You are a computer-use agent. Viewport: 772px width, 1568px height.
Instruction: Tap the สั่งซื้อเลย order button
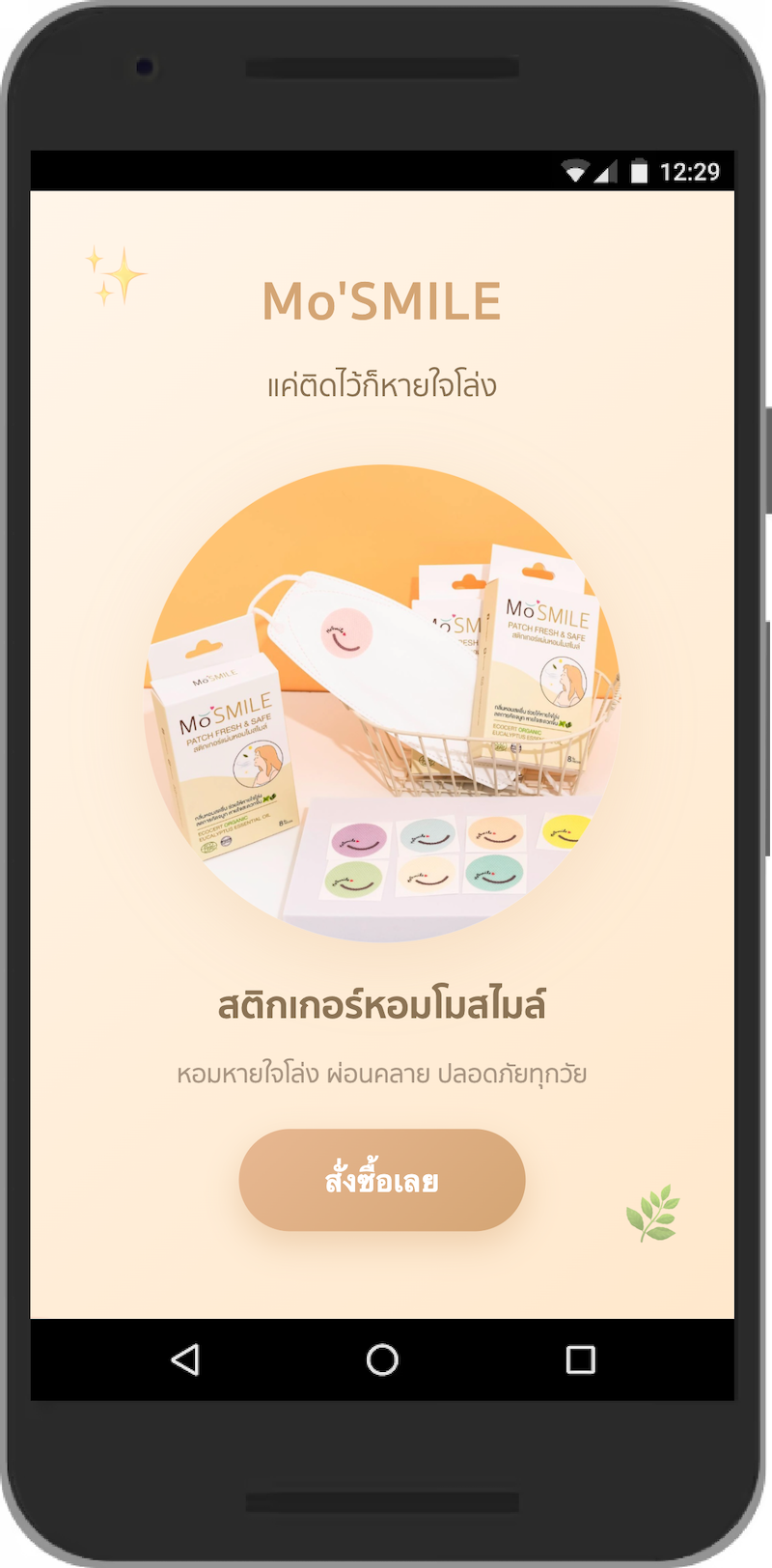coord(382,1180)
